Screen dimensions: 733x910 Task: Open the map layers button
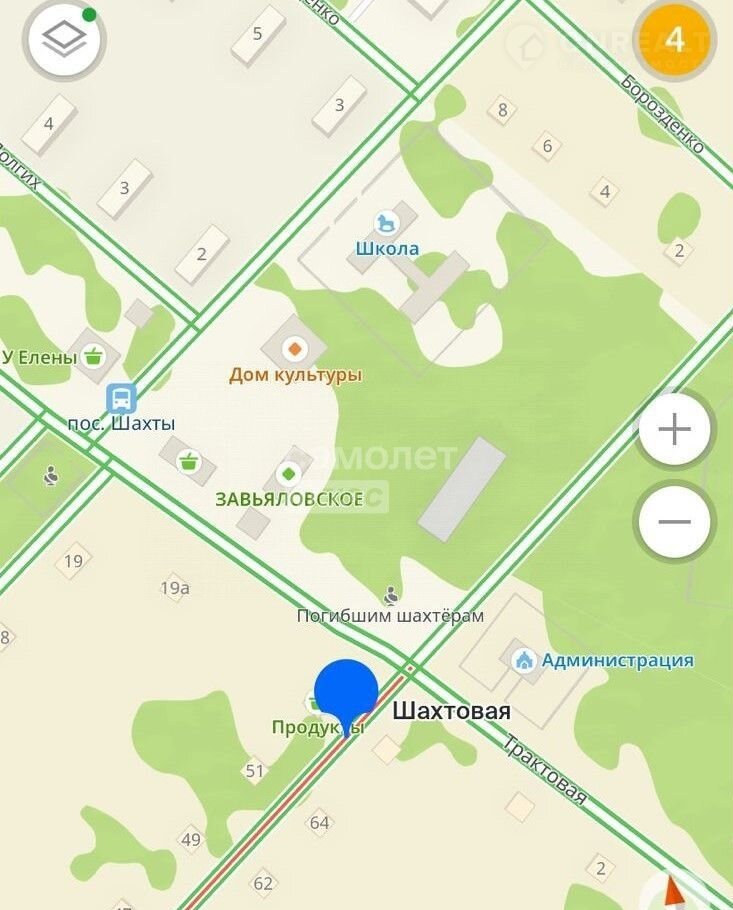(64, 41)
